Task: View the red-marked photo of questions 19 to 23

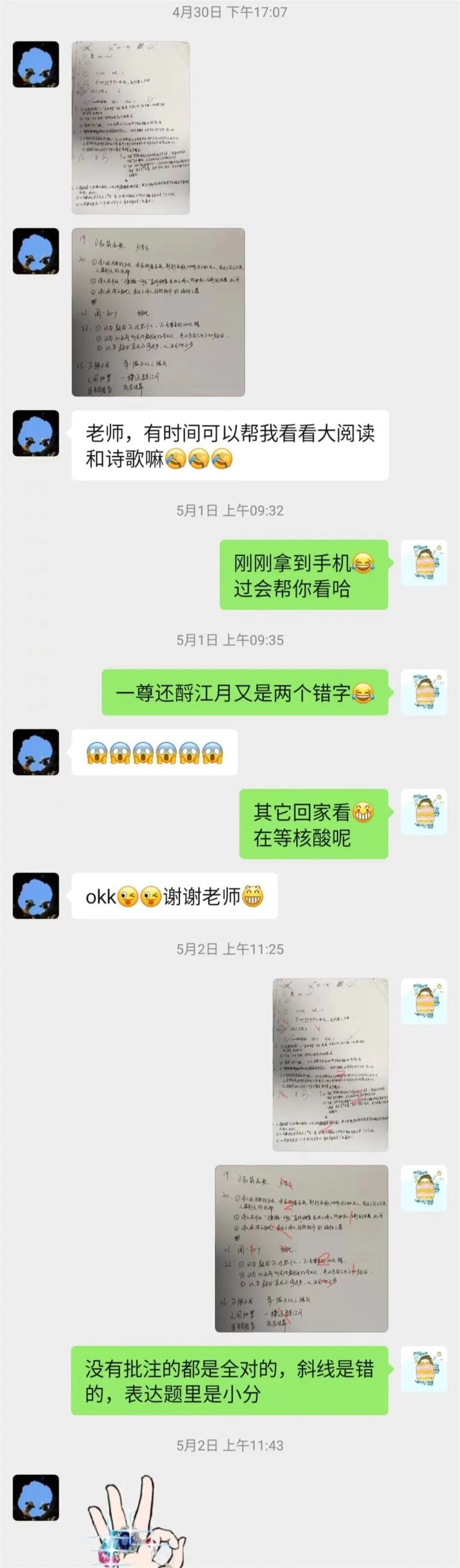Action: 301,1248
